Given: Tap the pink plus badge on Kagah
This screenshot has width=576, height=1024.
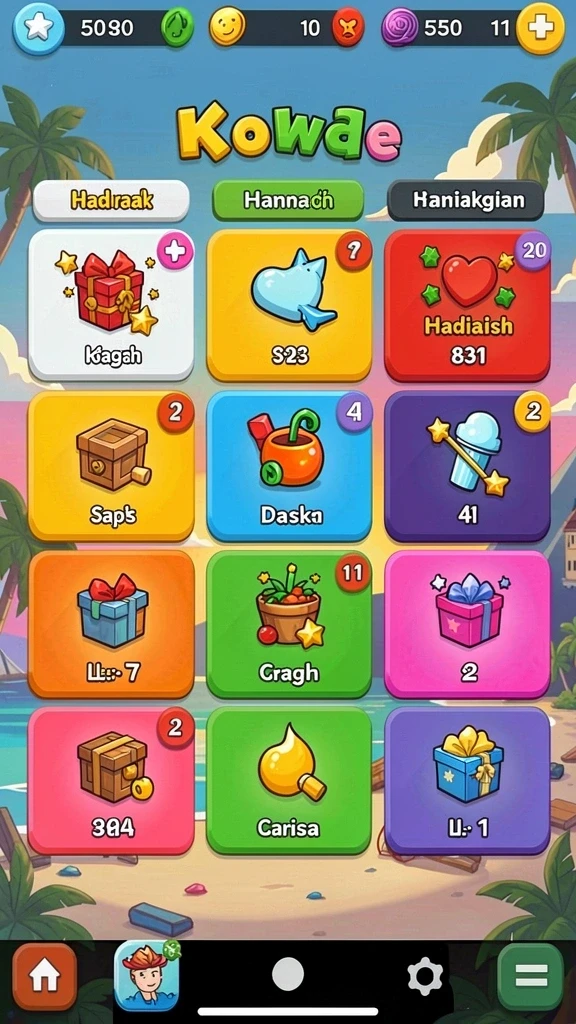Looking at the screenshot, I should tap(175, 251).
